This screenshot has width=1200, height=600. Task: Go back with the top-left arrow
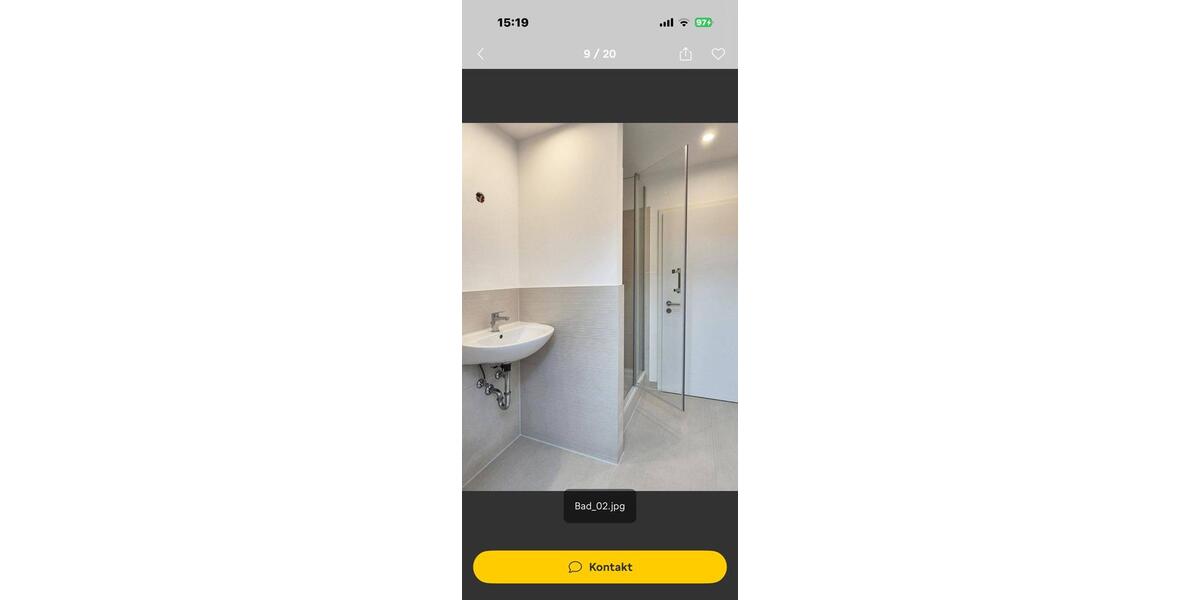(x=480, y=54)
